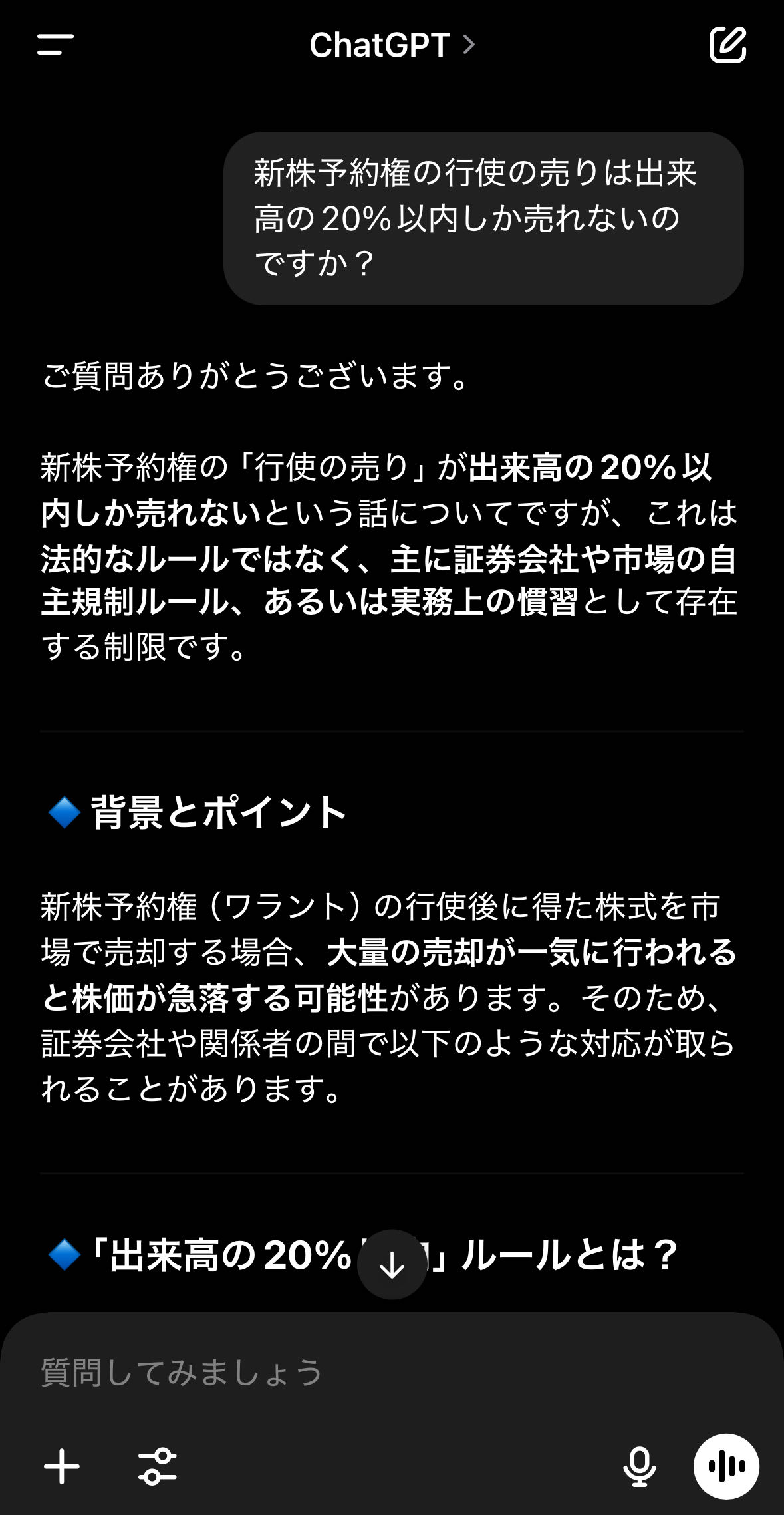The width and height of the screenshot is (784, 1515).
Task: Open the sidebar menu
Action: (55, 45)
